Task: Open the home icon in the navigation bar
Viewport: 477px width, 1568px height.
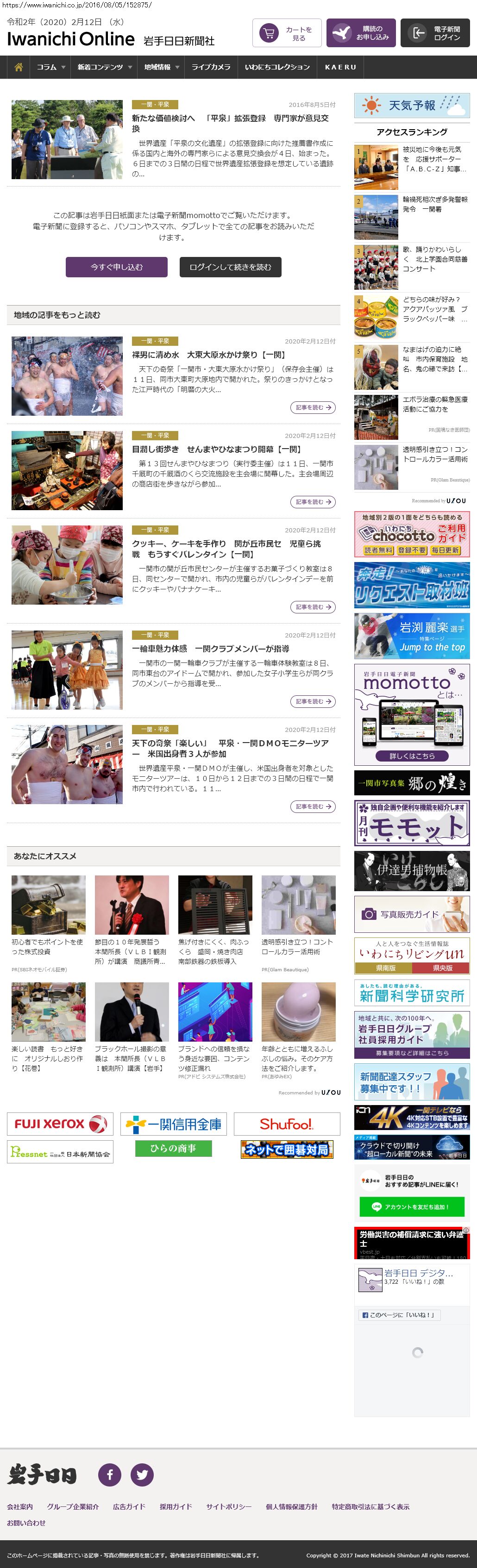Action: (18, 67)
